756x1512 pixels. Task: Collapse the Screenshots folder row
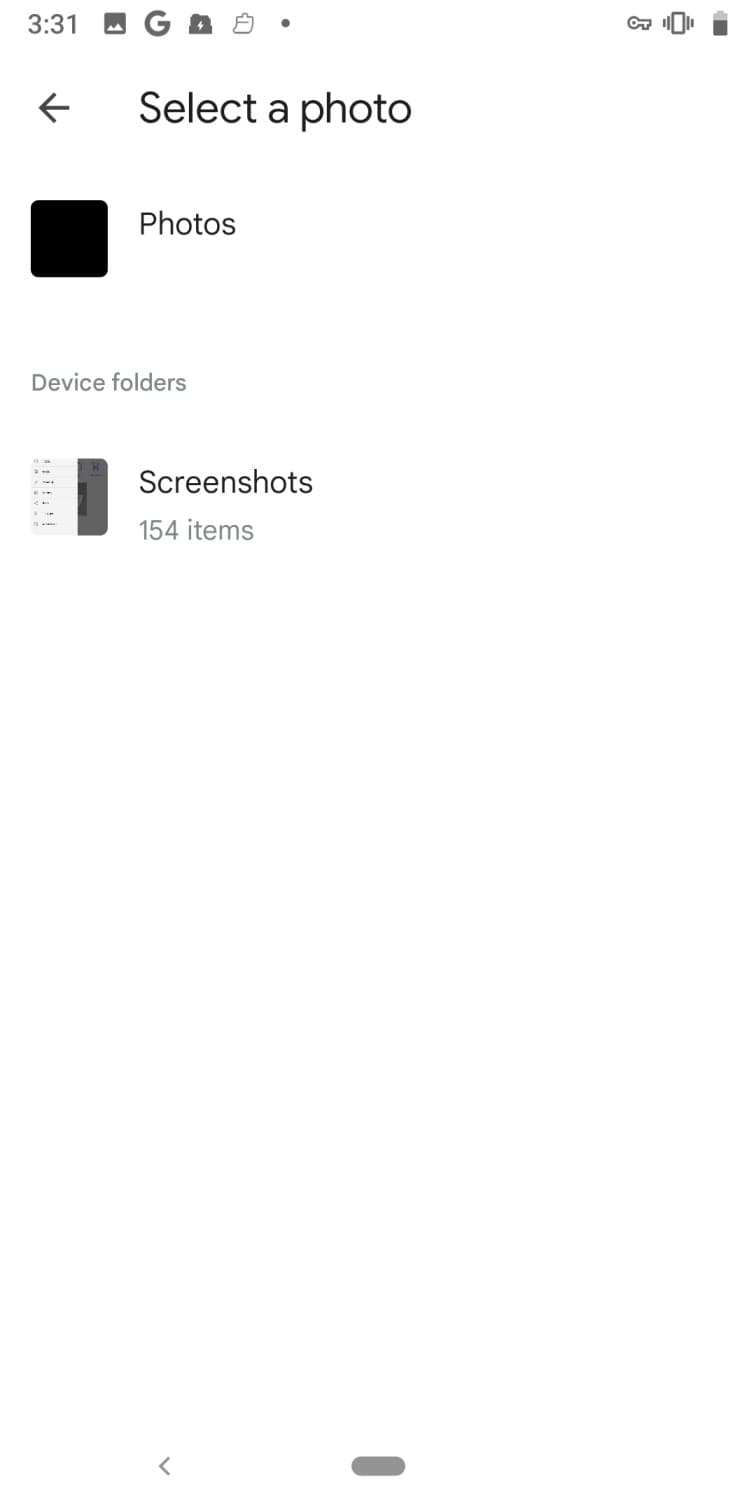(226, 497)
